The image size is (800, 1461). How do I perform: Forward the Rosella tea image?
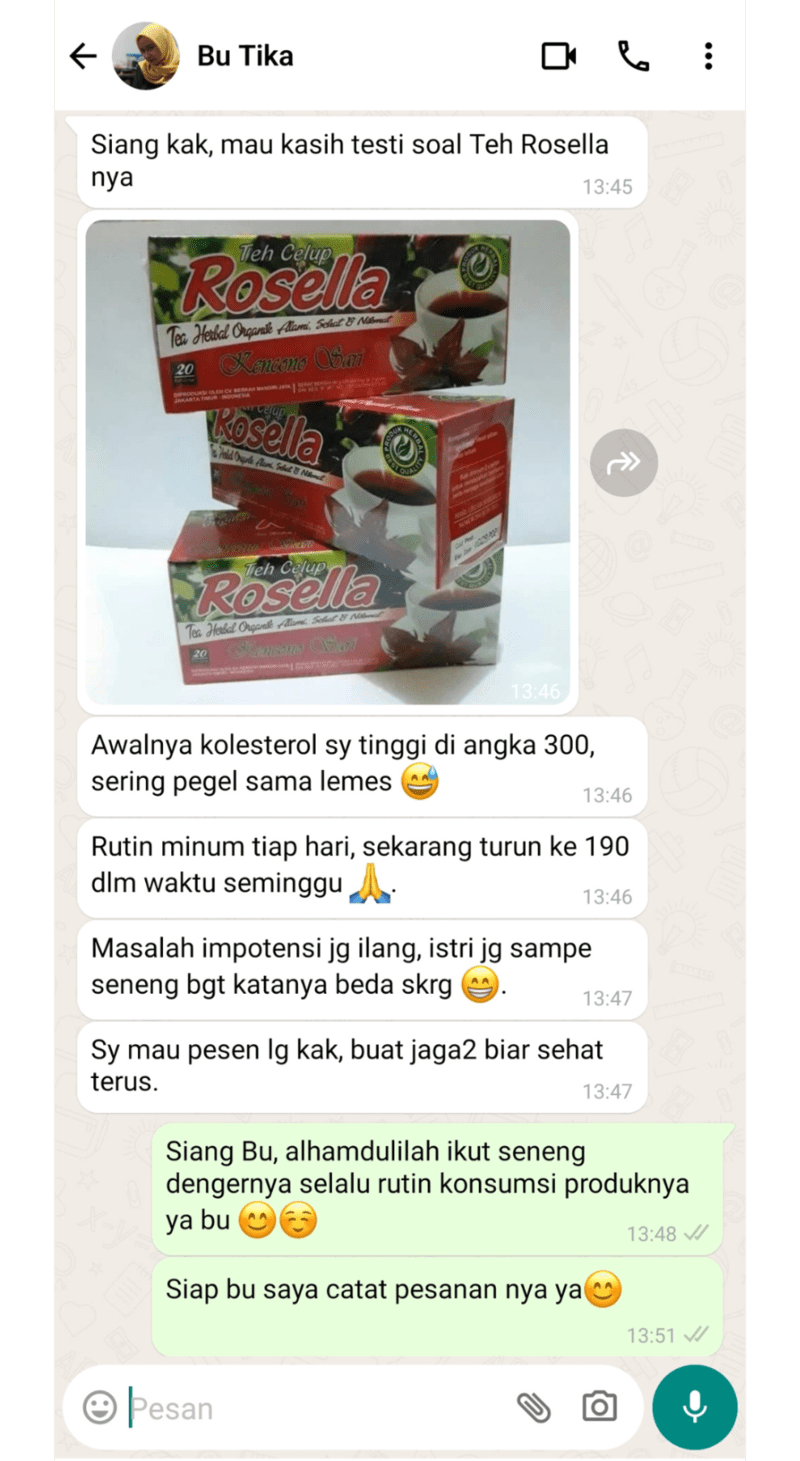624,462
